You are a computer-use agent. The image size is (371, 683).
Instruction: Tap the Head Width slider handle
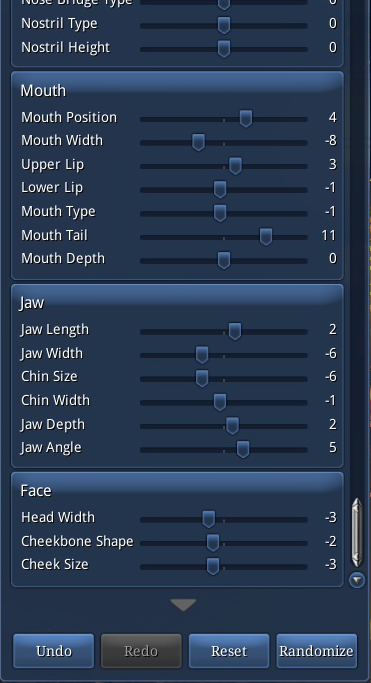(209, 519)
